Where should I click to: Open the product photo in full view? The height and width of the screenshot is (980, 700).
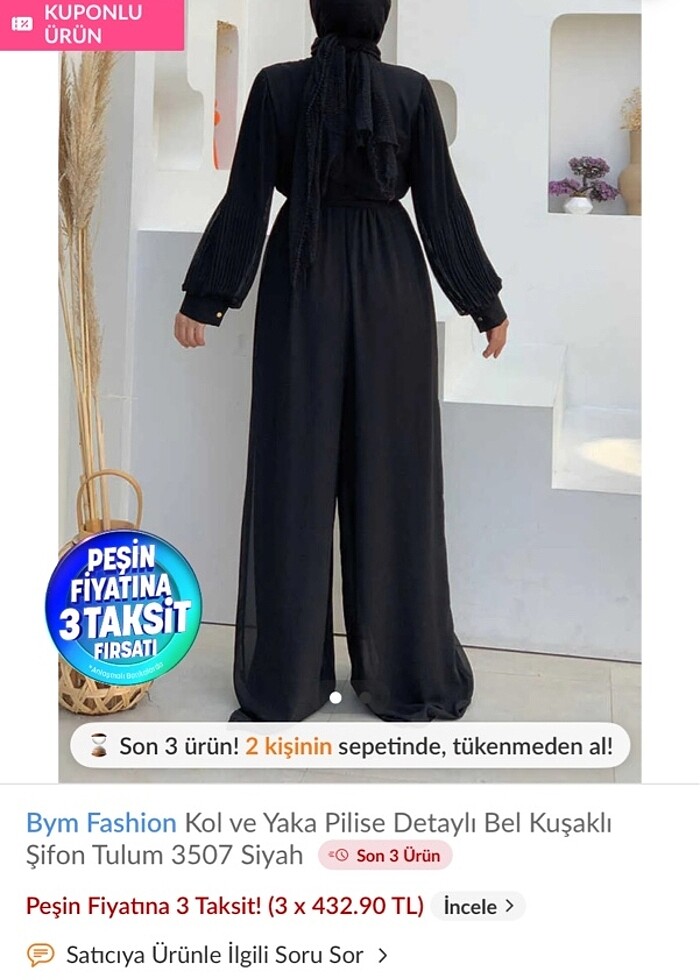pos(350,380)
